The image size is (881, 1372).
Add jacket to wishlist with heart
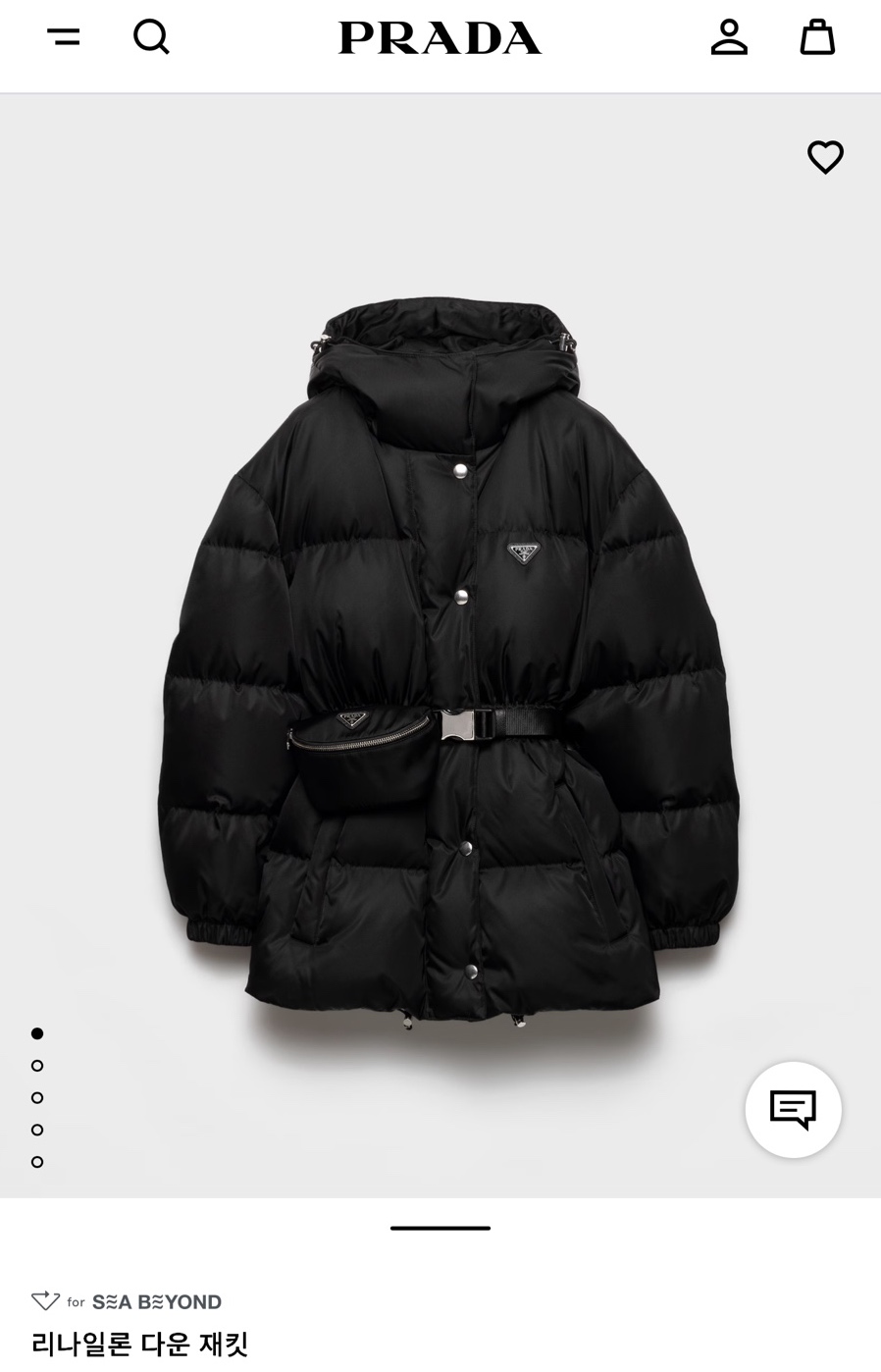825,157
